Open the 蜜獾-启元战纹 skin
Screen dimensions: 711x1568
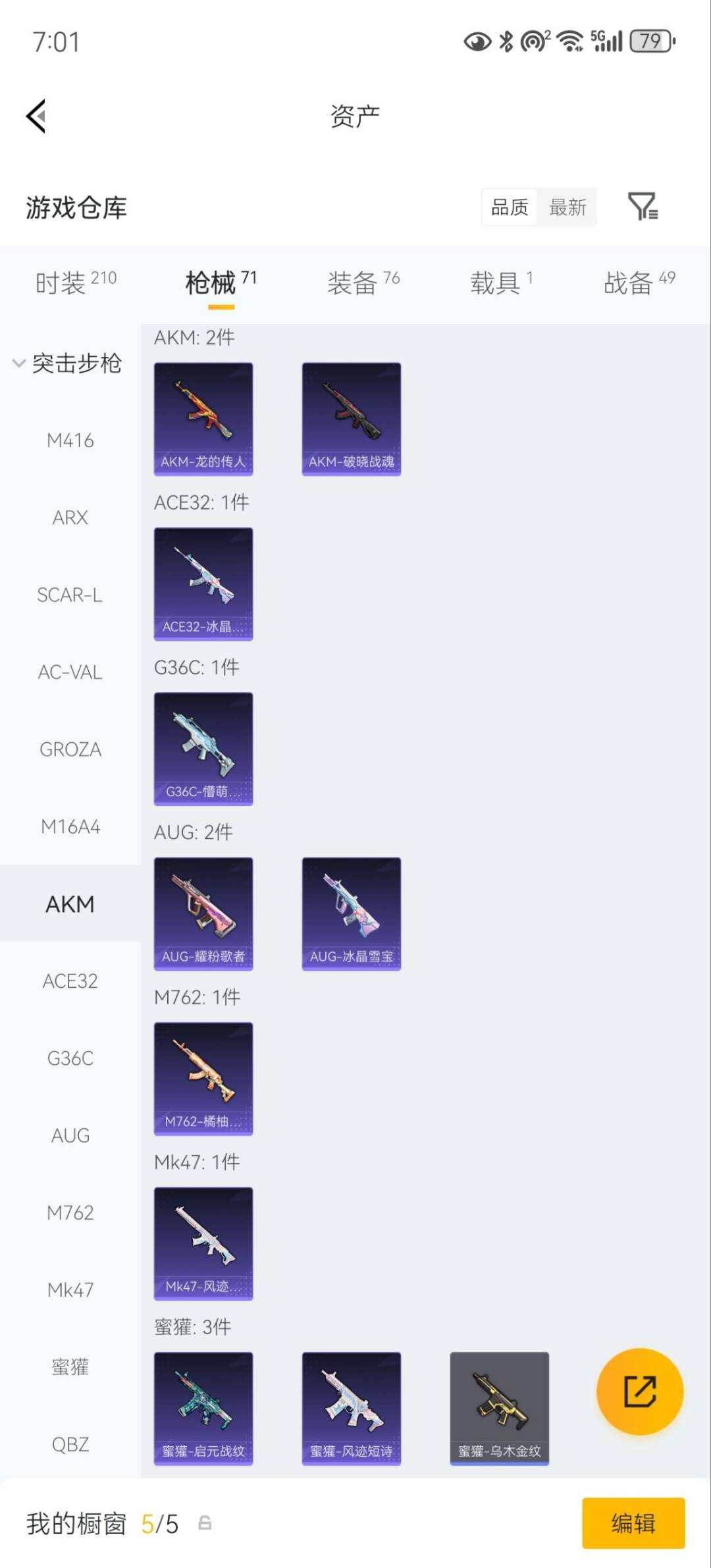tap(203, 1408)
